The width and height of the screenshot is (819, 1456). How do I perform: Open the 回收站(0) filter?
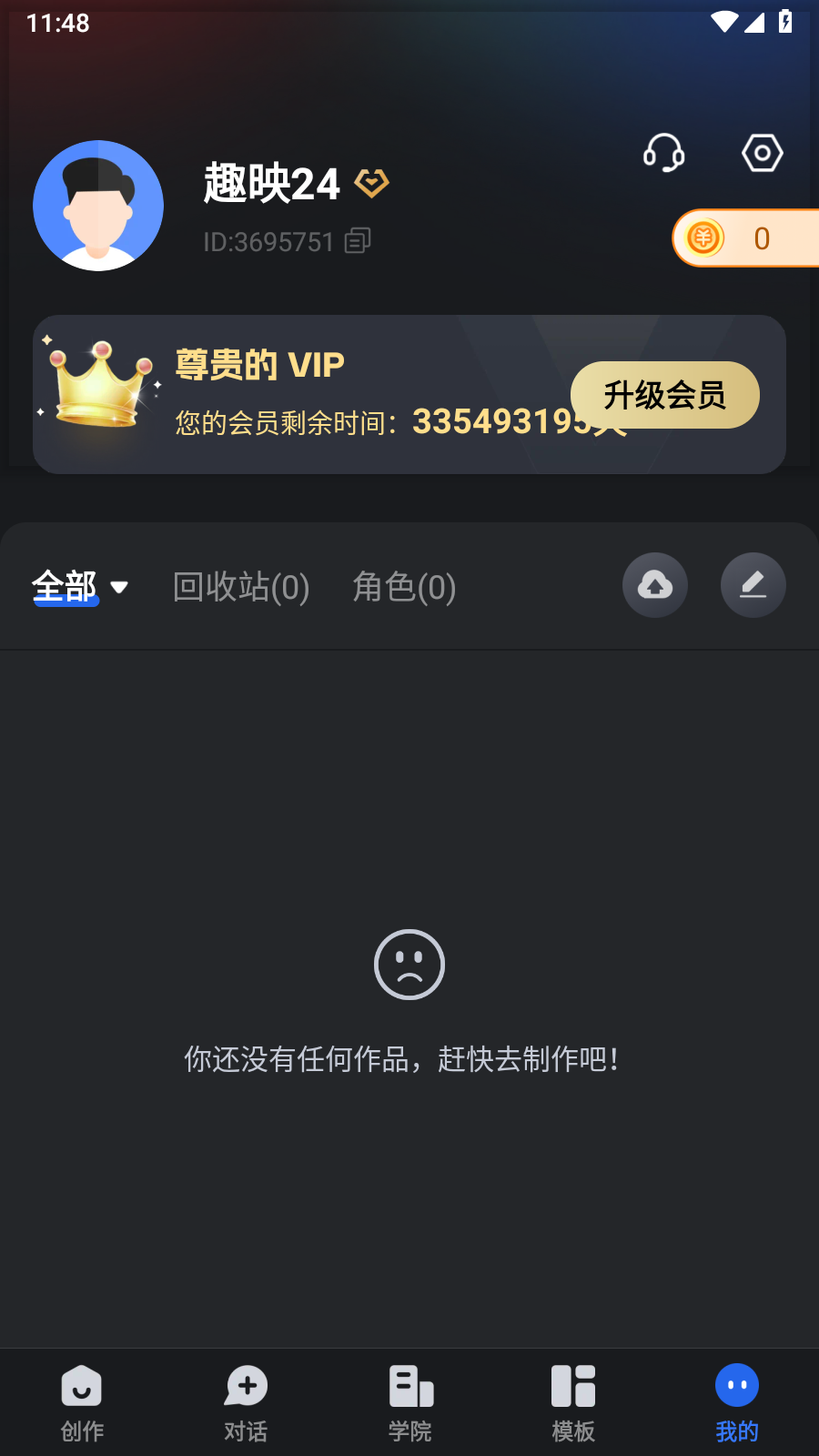(x=241, y=588)
